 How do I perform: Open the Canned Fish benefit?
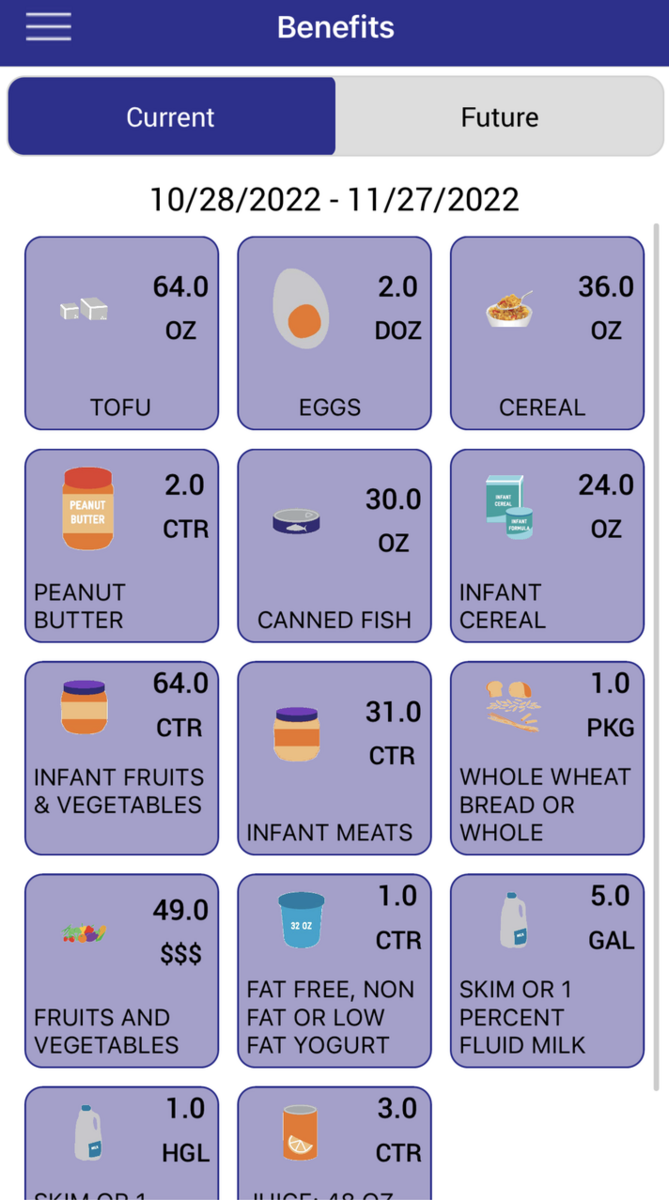(x=334, y=545)
